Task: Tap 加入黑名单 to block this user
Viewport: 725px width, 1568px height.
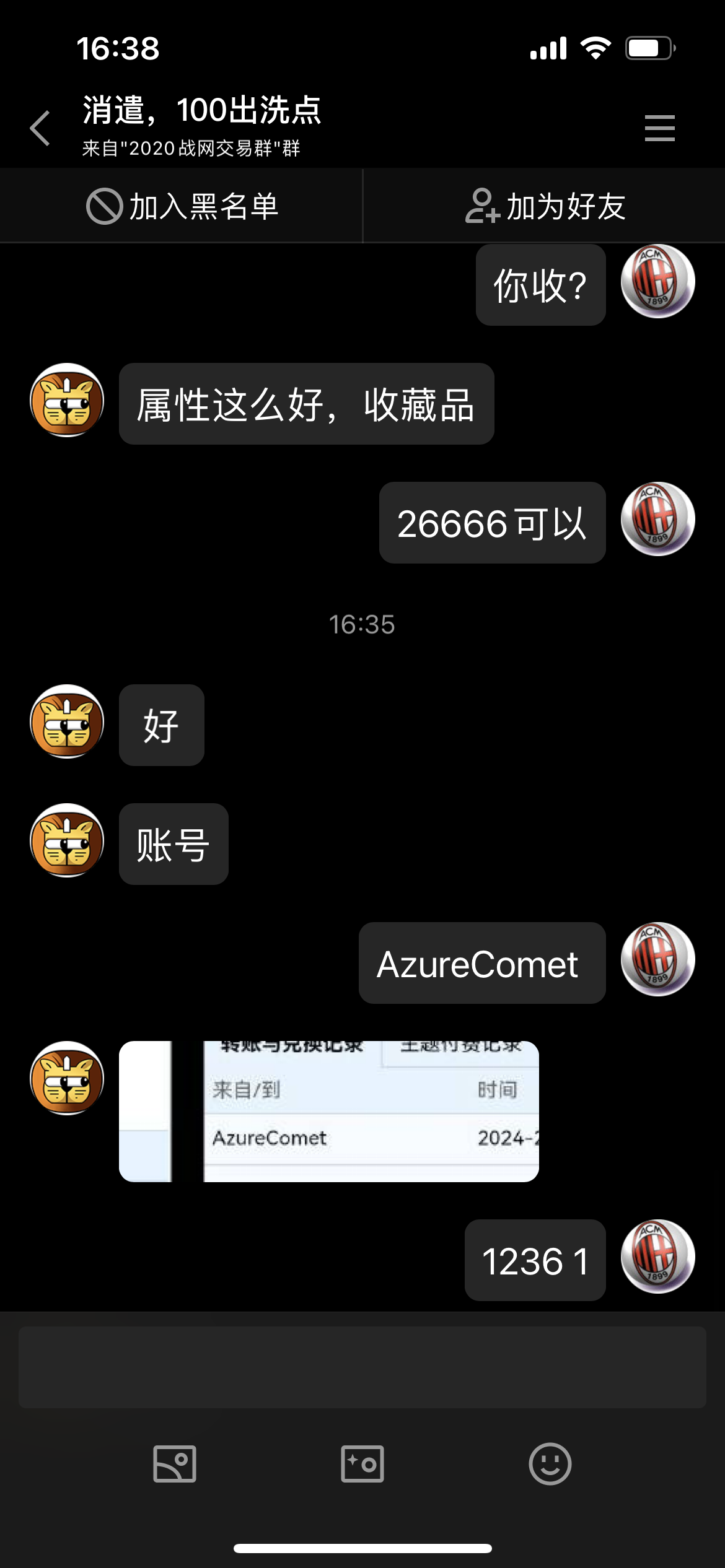Action: click(x=182, y=206)
